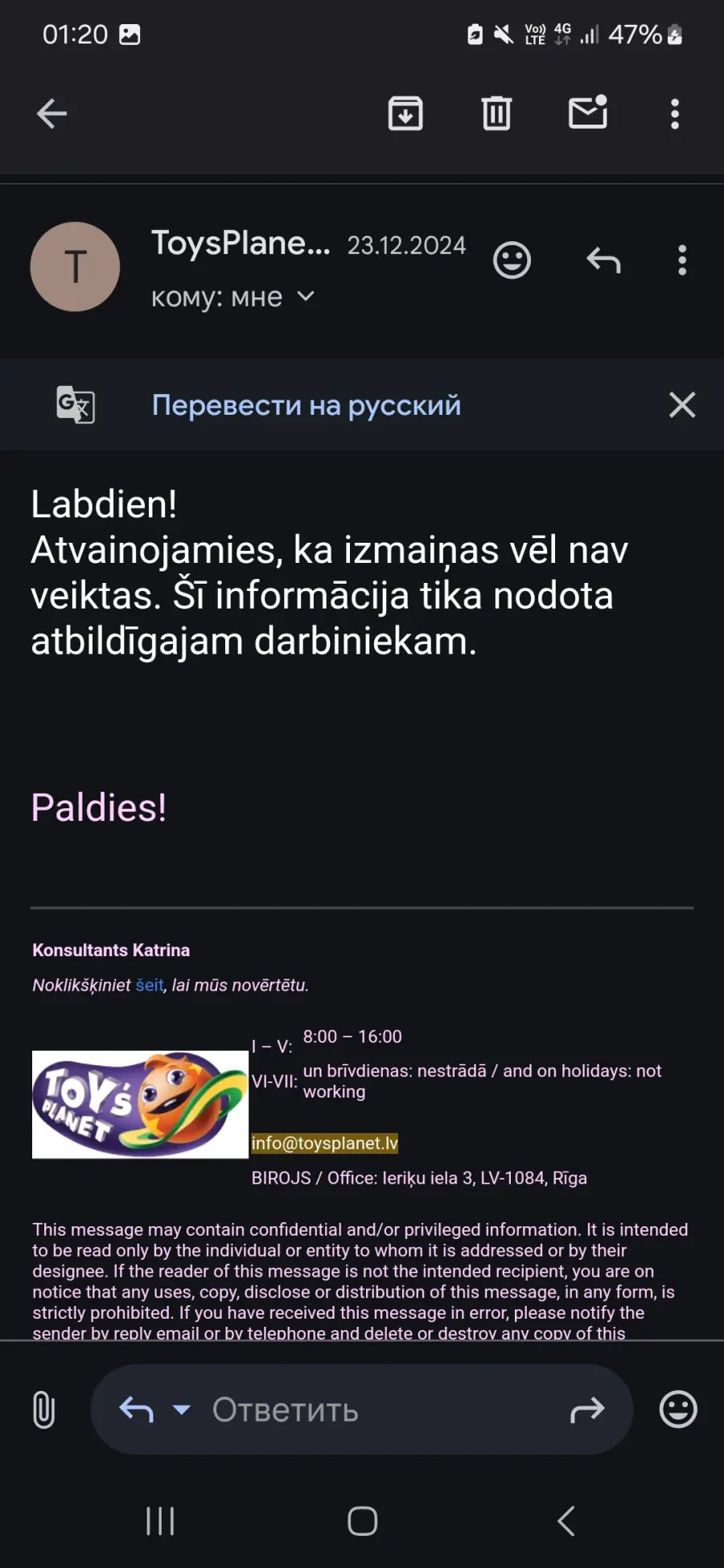
Task: Forward email using bottom bar arrow
Action: pyautogui.click(x=587, y=1410)
